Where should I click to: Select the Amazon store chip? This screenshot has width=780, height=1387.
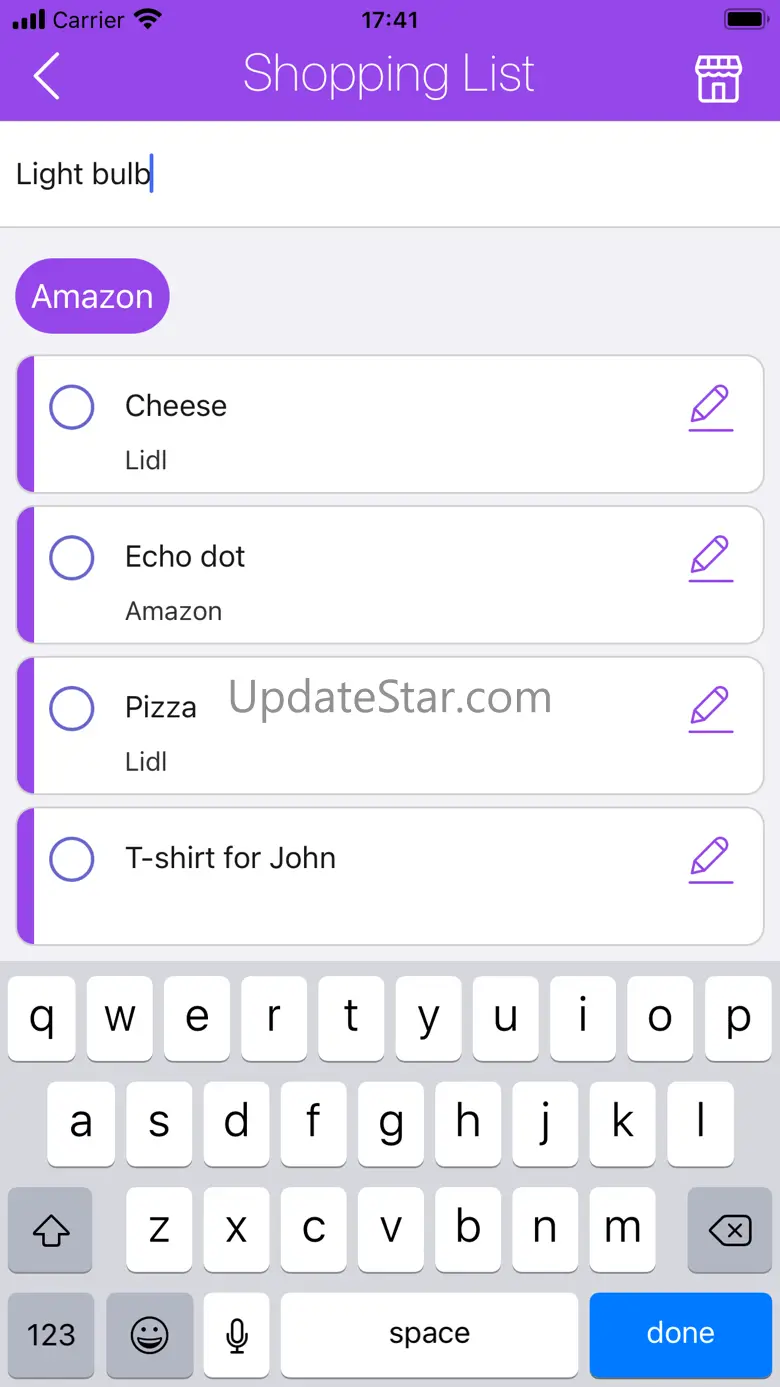[x=92, y=296]
